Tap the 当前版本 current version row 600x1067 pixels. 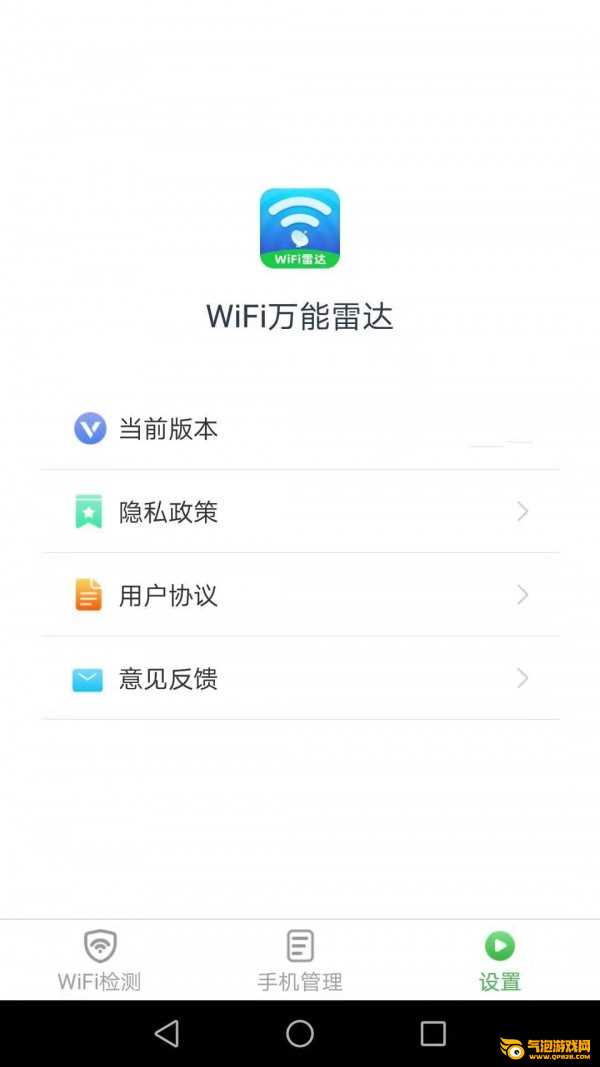pyautogui.click(x=300, y=429)
